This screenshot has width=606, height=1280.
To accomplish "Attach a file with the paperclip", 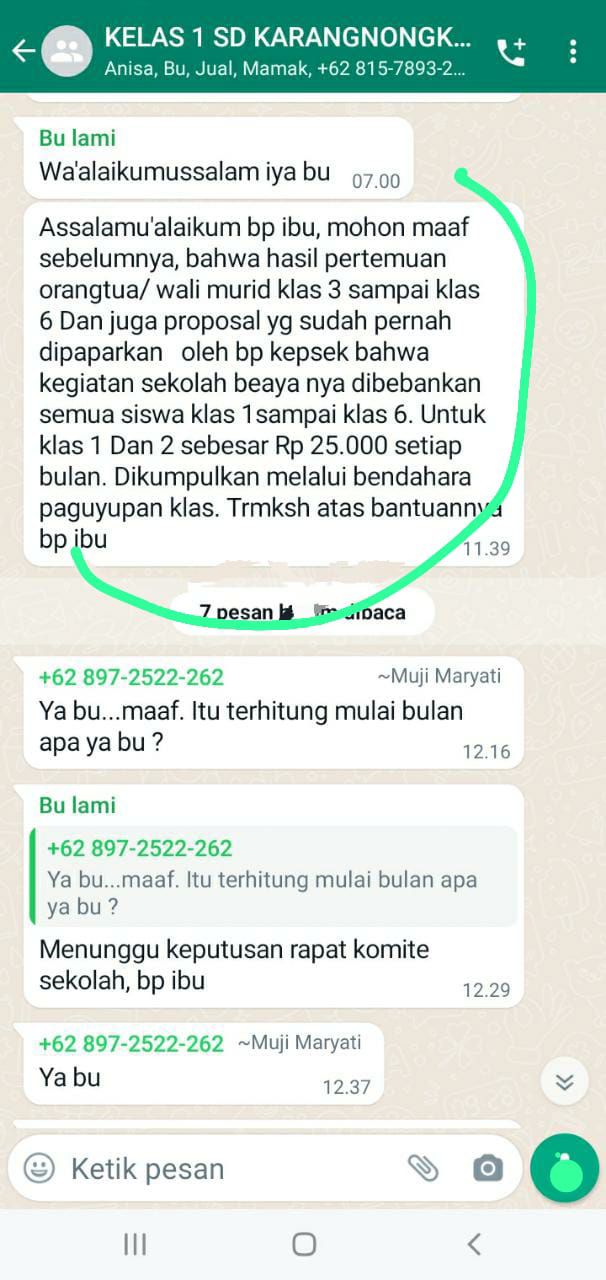I will click(x=423, y=1168).
